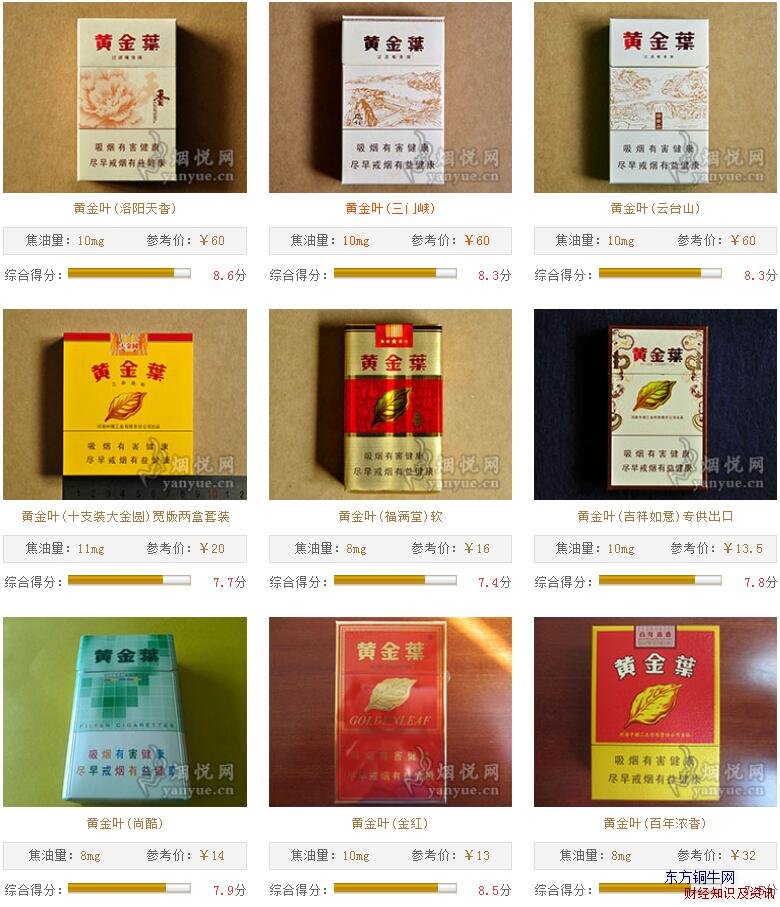Open the 黄金叶(金红) title link
The width and height of the screenshot is (780, 907).
[390, 824]
